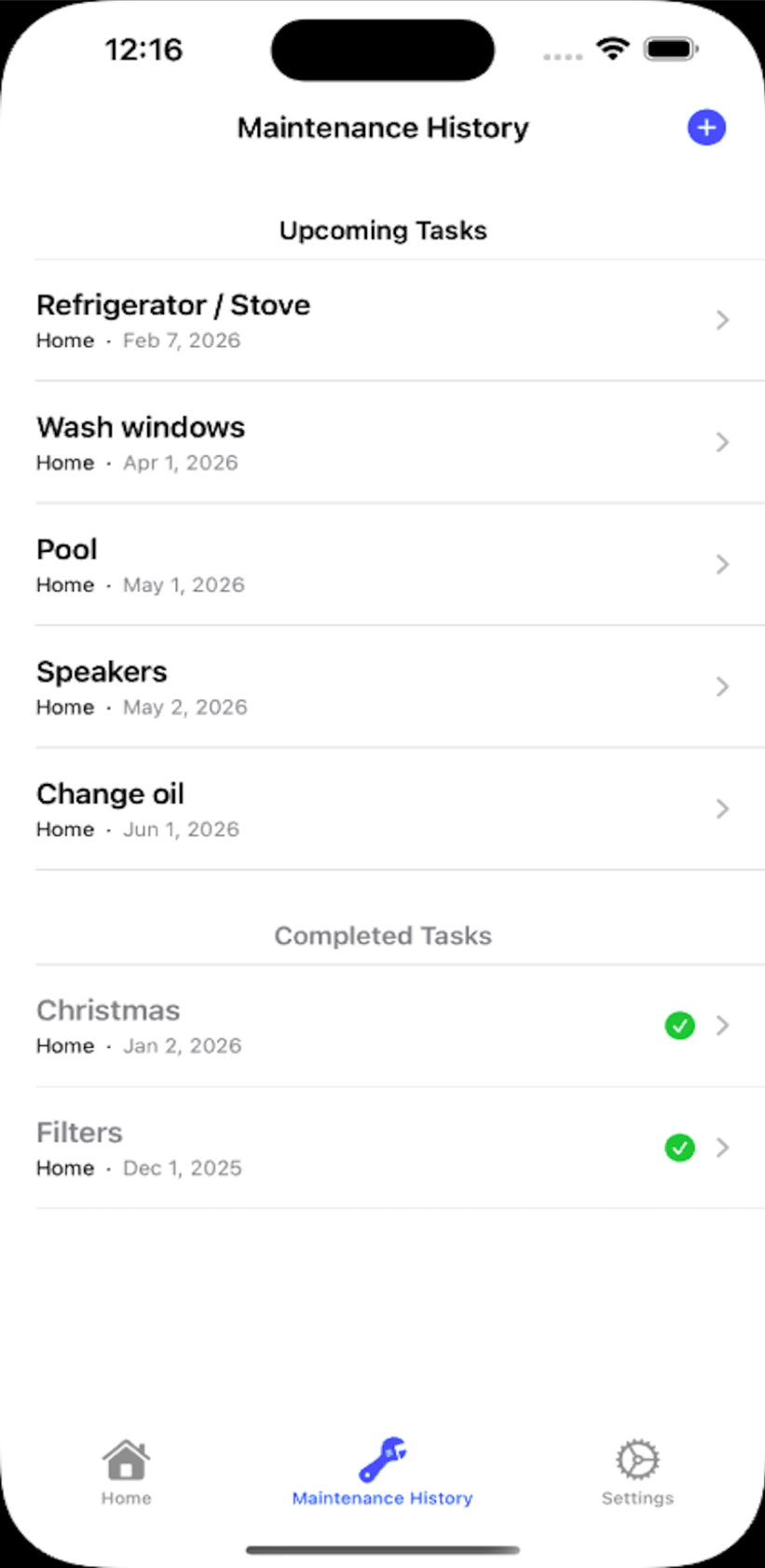
Task: Open the Refrigerator / Stove task
Action: tap(382, 321)
